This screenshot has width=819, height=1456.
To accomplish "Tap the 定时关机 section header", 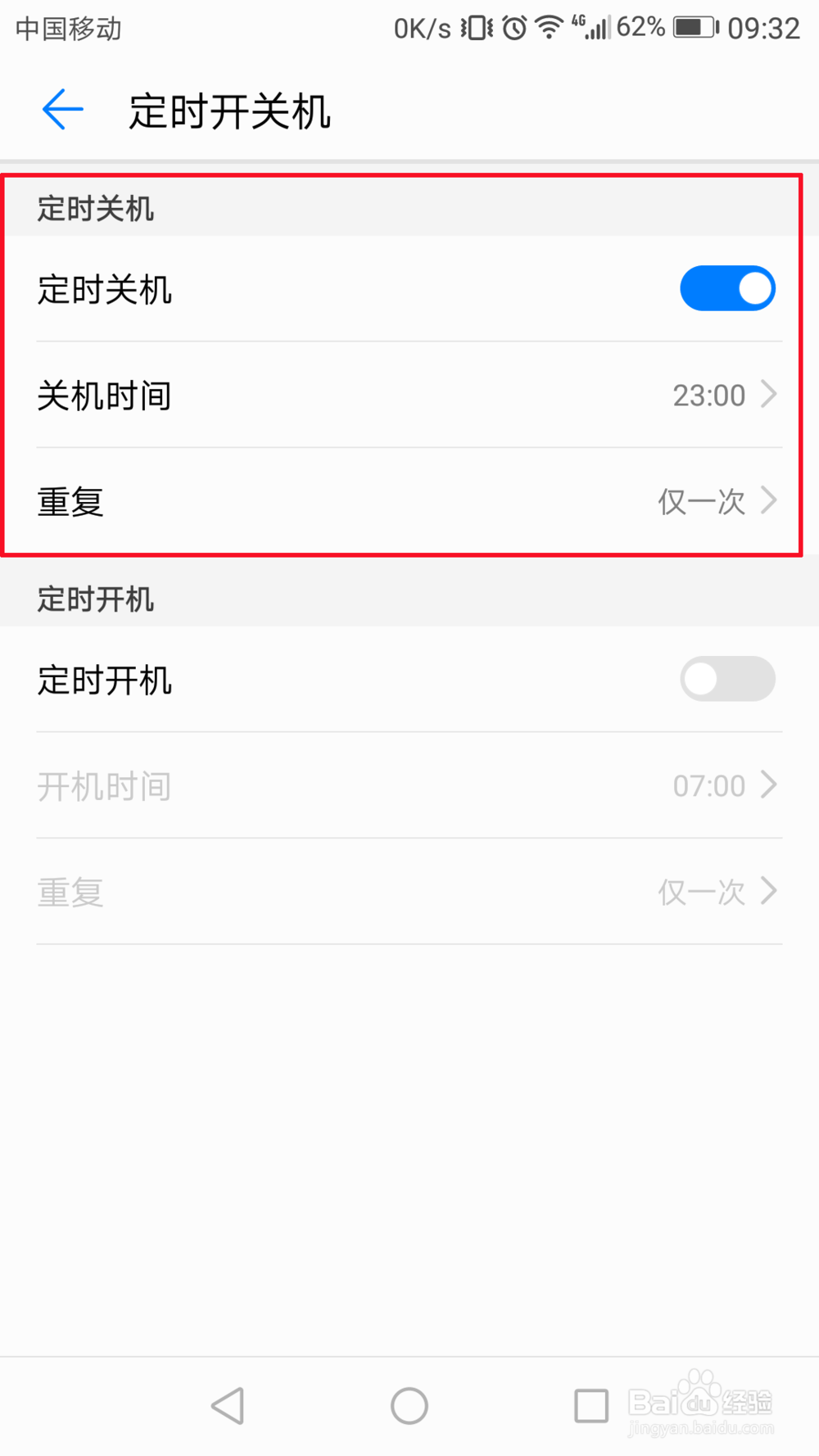I will point(95,208).
